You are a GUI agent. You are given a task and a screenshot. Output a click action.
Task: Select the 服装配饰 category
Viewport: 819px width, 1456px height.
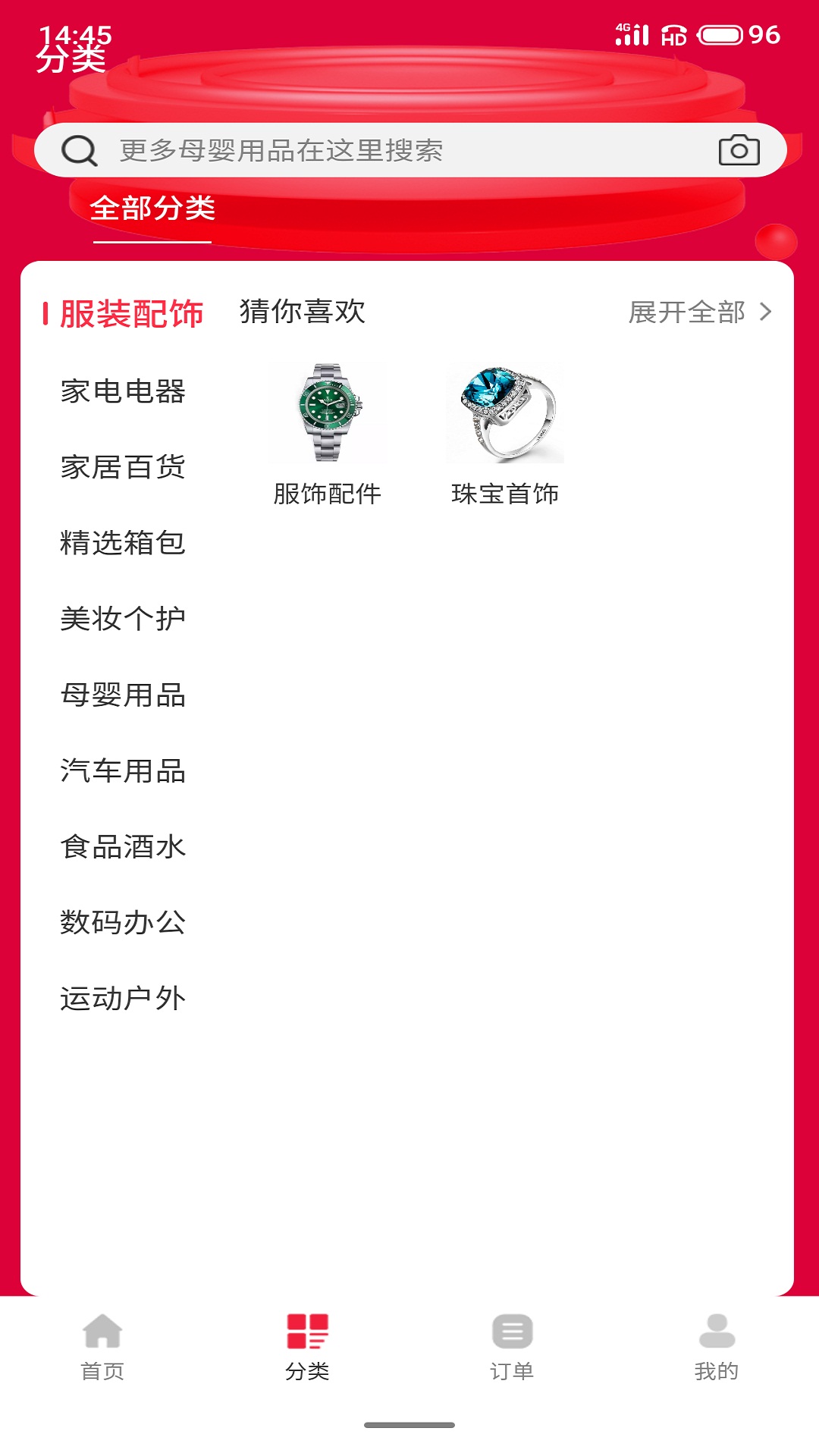[x=130, y=313]
